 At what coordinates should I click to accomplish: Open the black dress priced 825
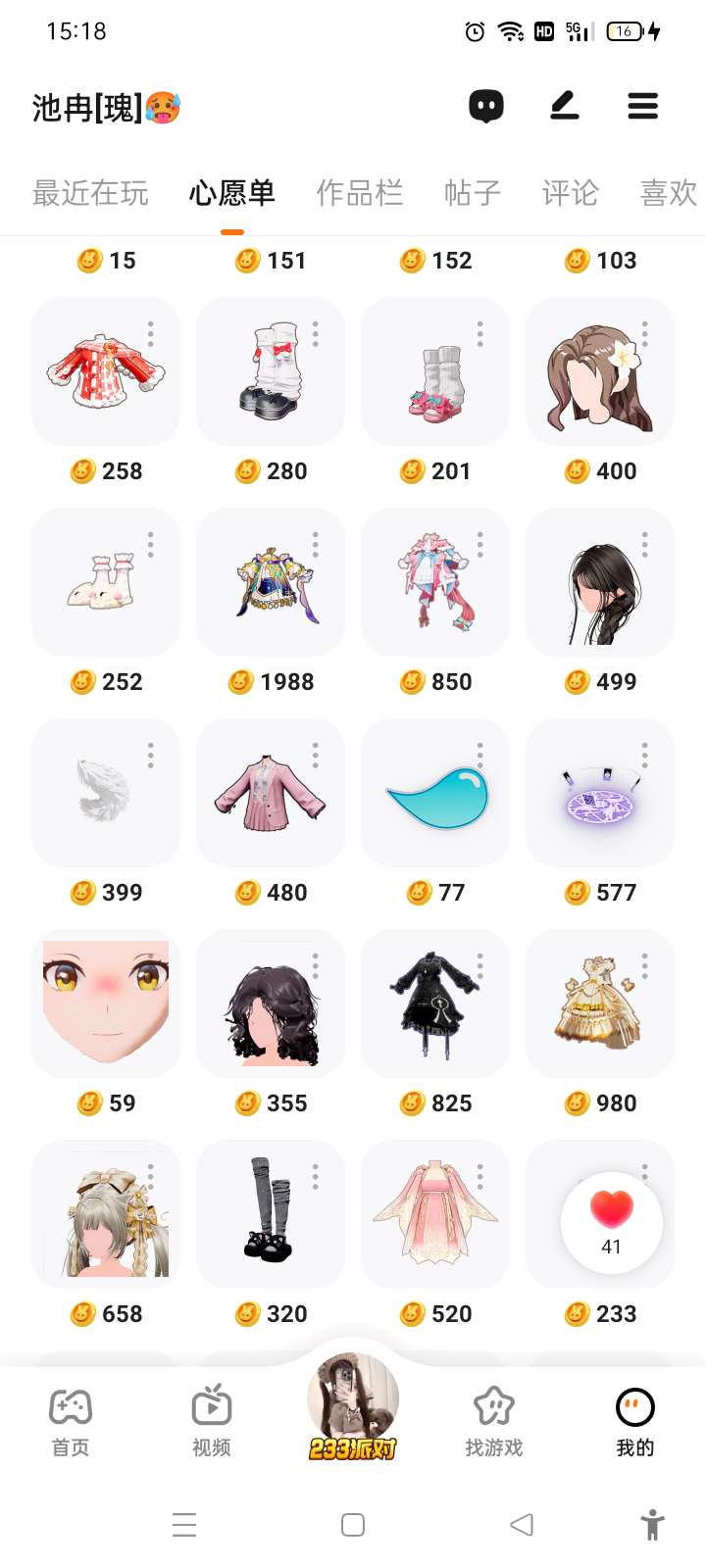[435, 1004]
